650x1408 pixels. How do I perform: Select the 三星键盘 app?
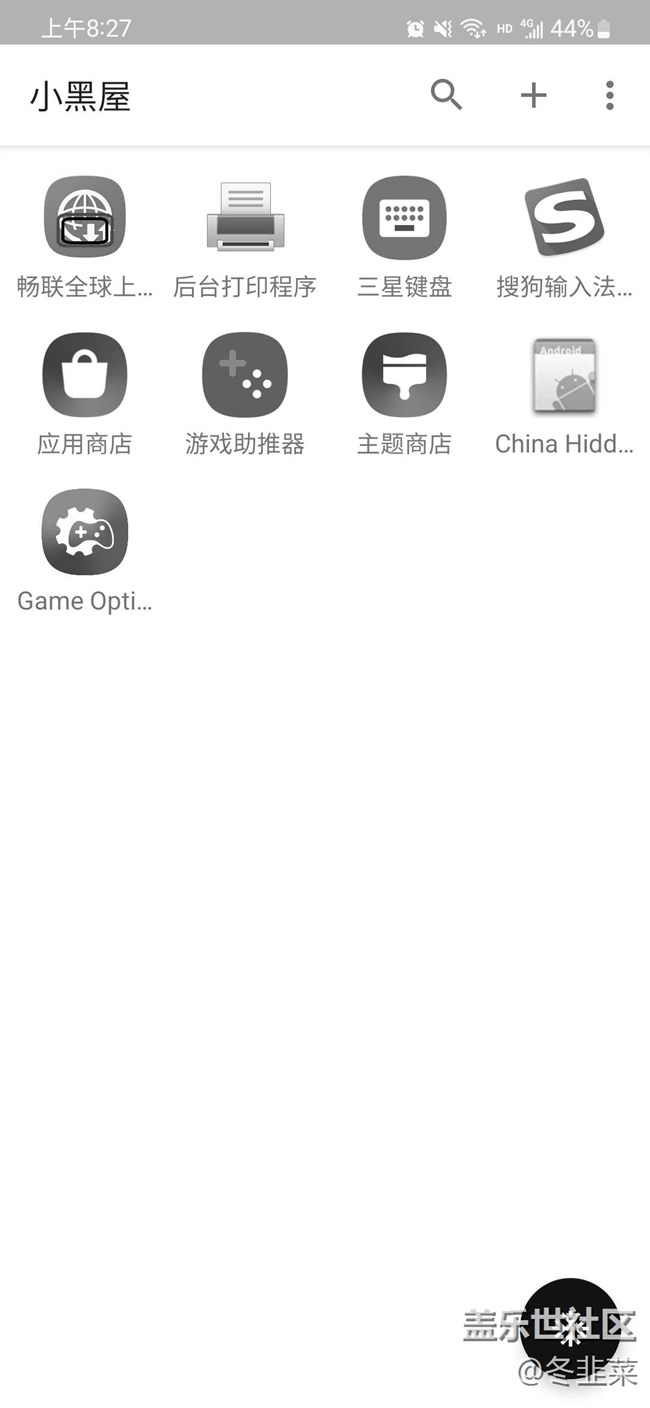[x=404, y=218]
